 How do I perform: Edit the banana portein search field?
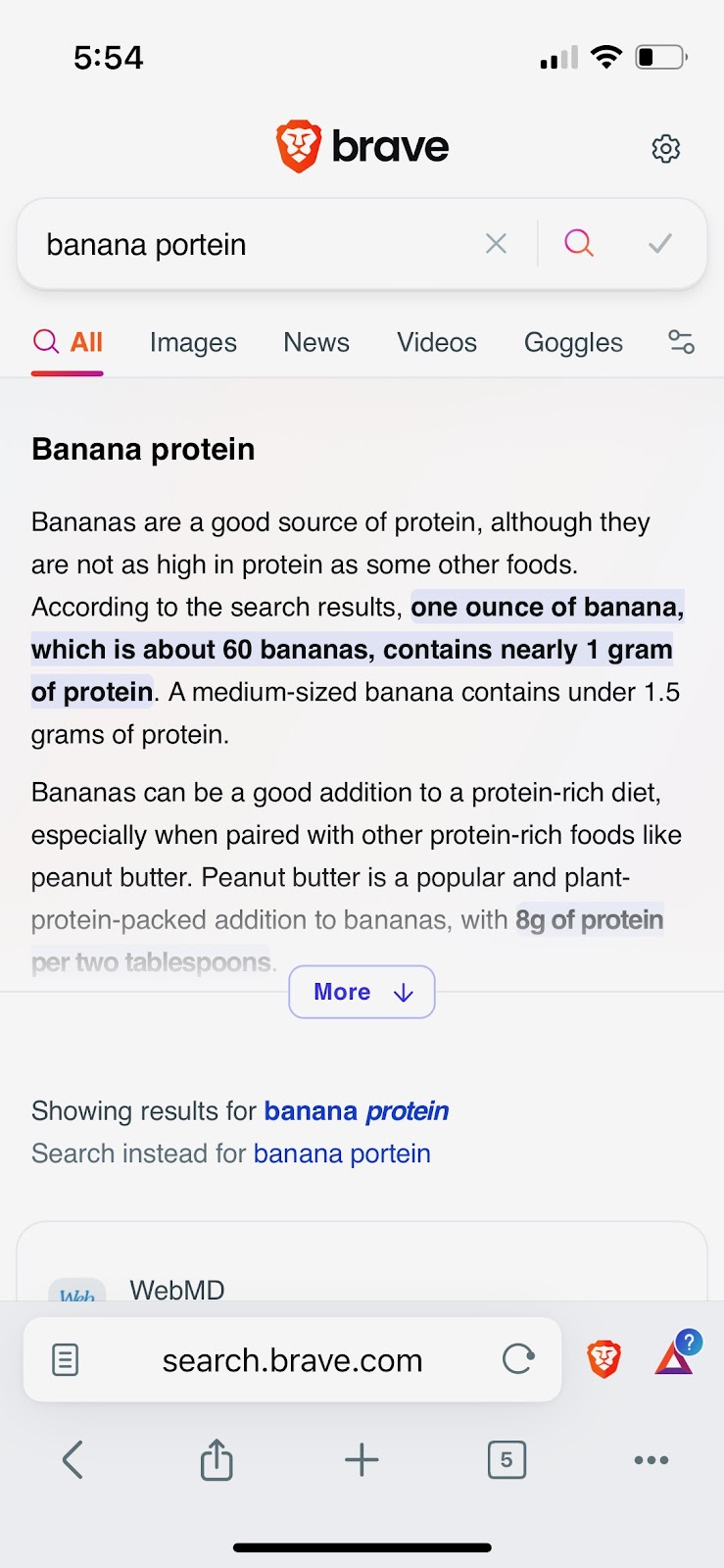pos(255,244)
